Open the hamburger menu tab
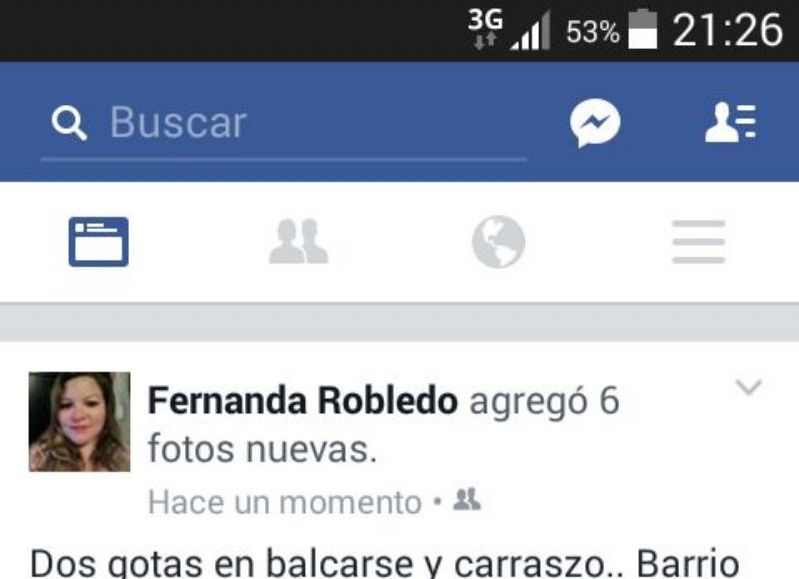 point(698,242)
